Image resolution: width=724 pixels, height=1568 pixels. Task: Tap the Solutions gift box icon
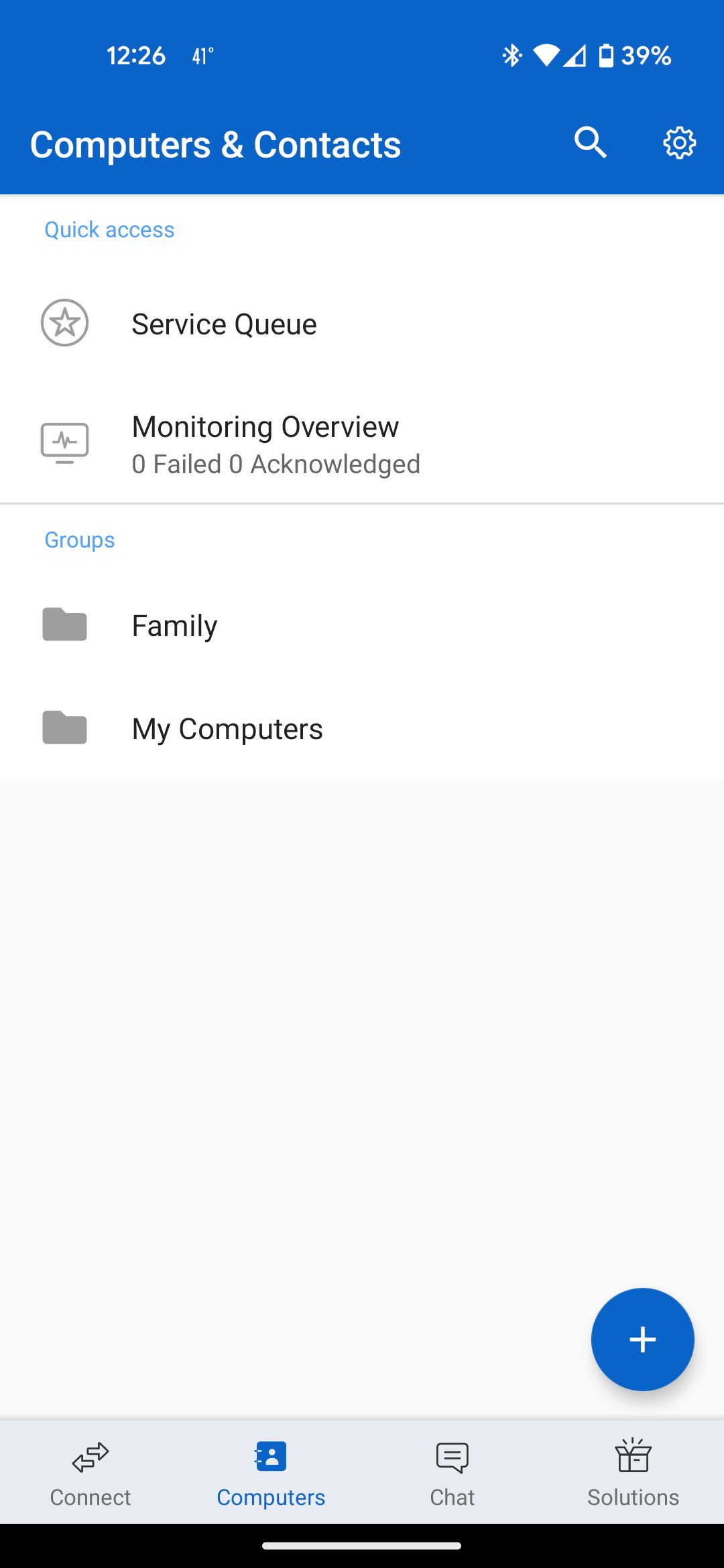633,1454
